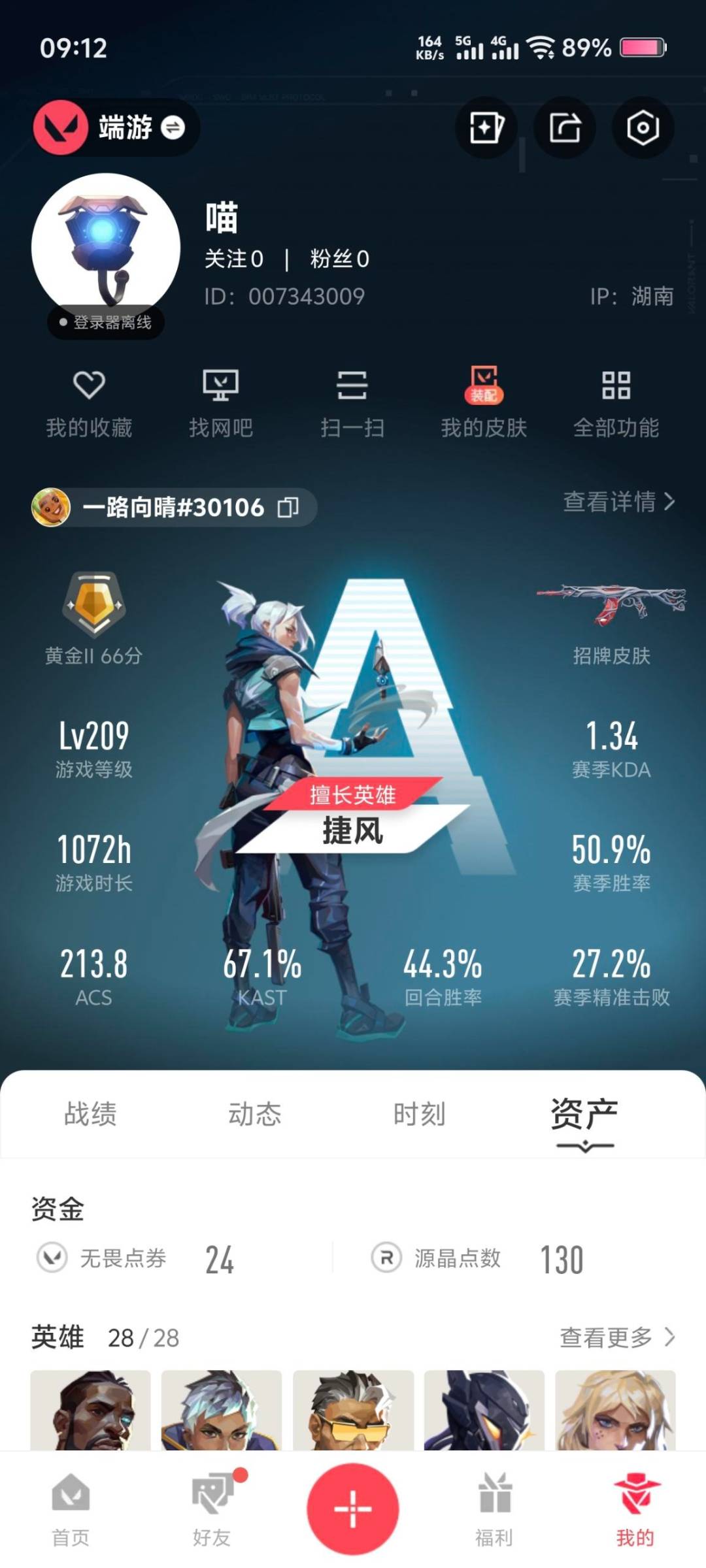
Task: Click the share icon at top right
Action: coord(563,128)
